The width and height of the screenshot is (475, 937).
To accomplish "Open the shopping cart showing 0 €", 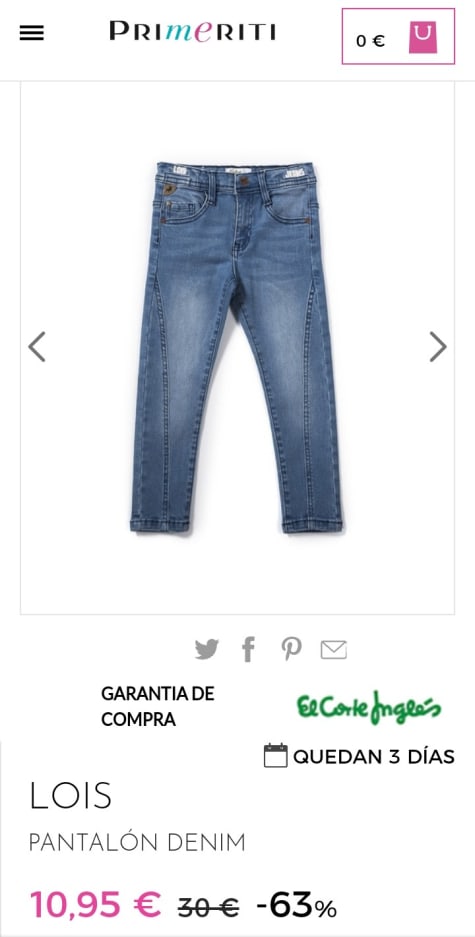I will tap(398, 36).
